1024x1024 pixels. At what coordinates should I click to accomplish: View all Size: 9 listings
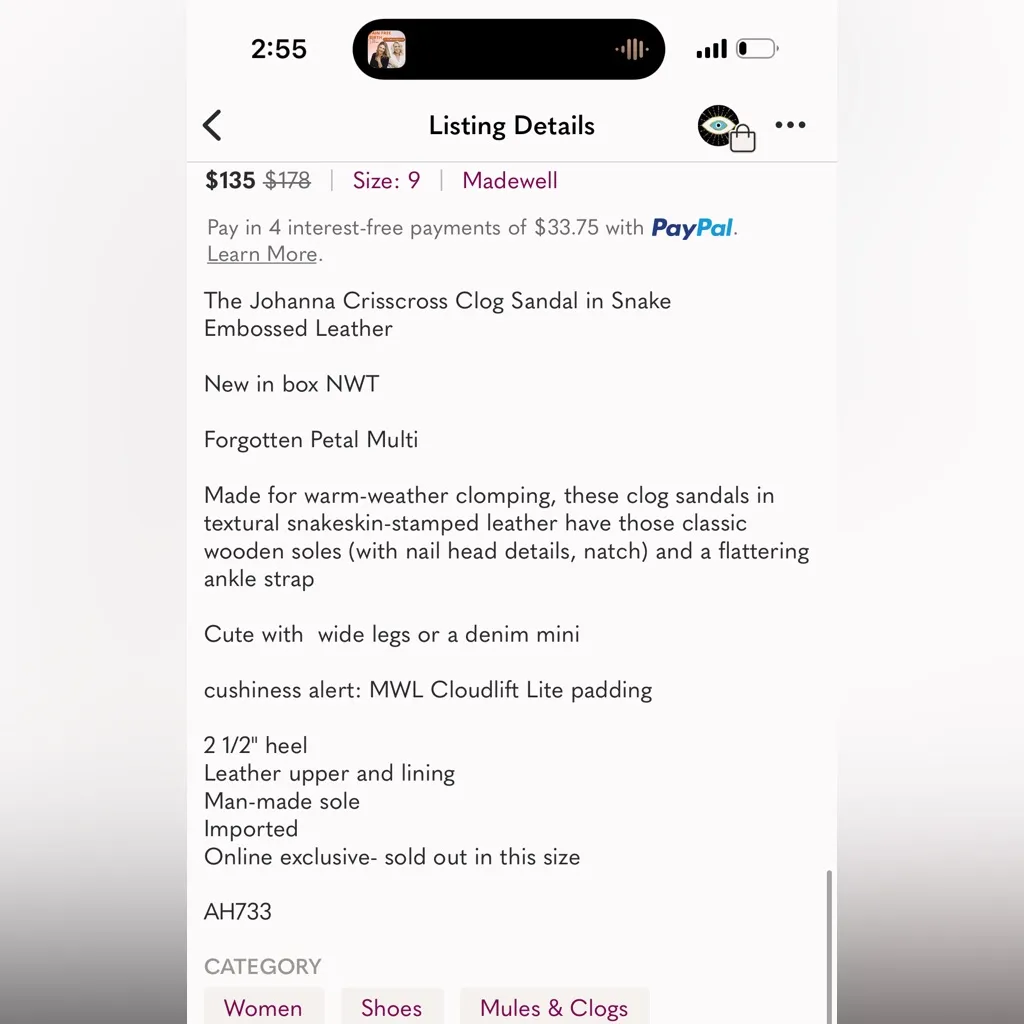pos(386,181)
